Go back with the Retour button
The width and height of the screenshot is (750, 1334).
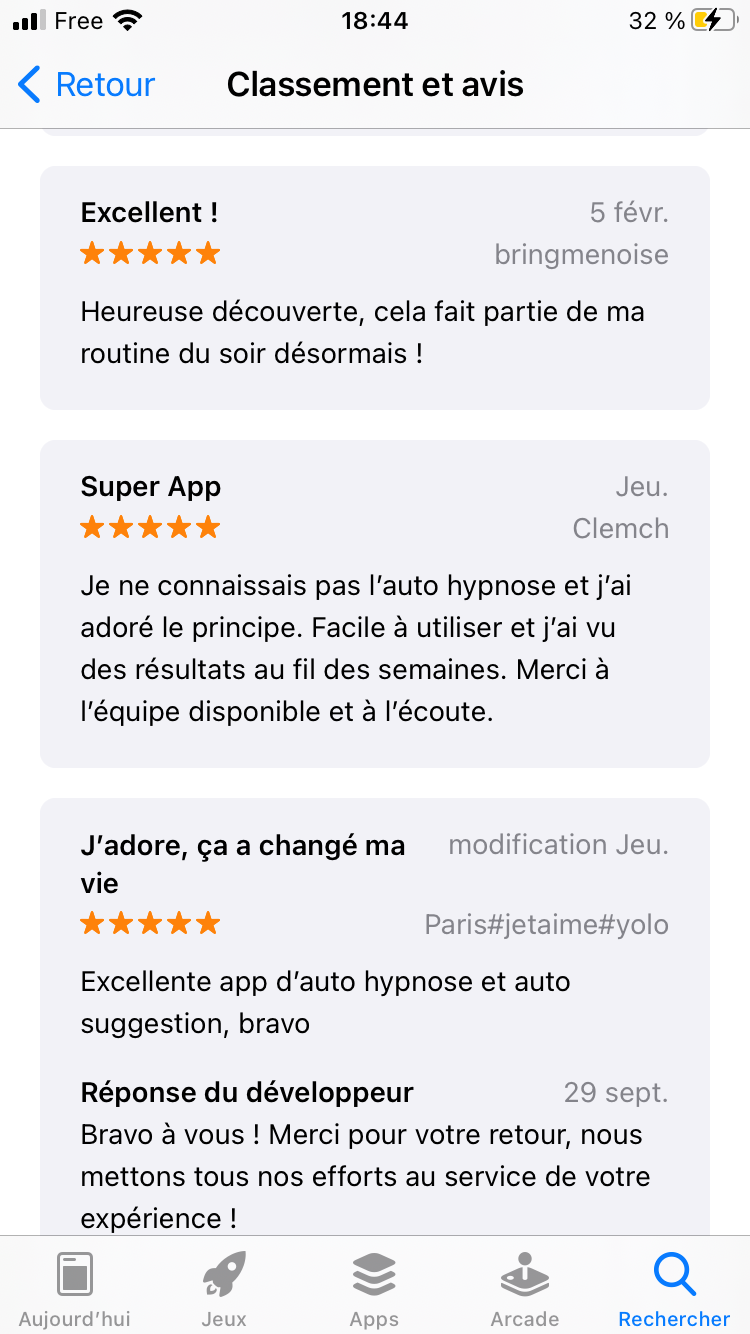click(87, 85)
